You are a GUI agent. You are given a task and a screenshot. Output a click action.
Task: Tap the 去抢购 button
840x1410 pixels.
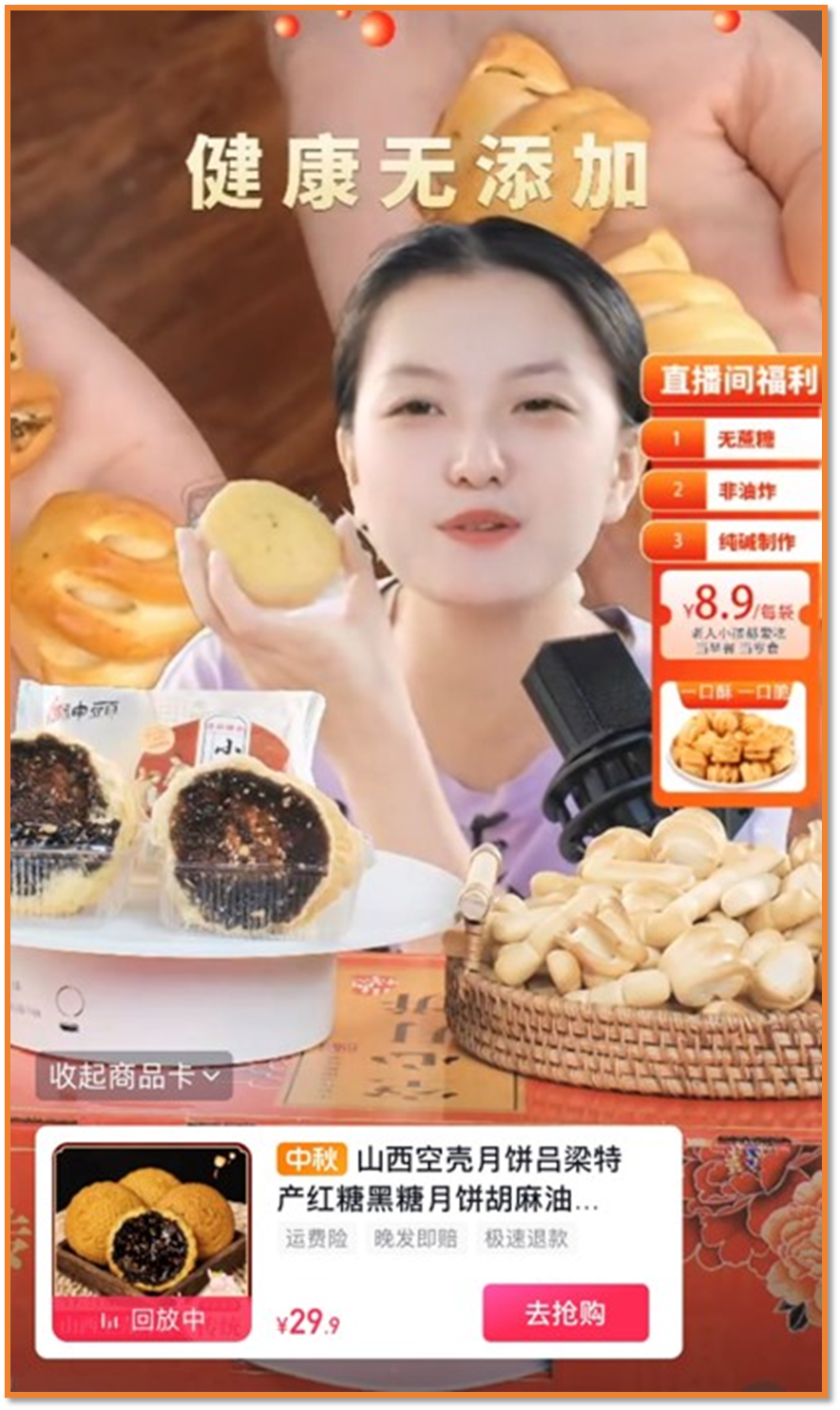pyautogui.click(x=565, y=1313)
